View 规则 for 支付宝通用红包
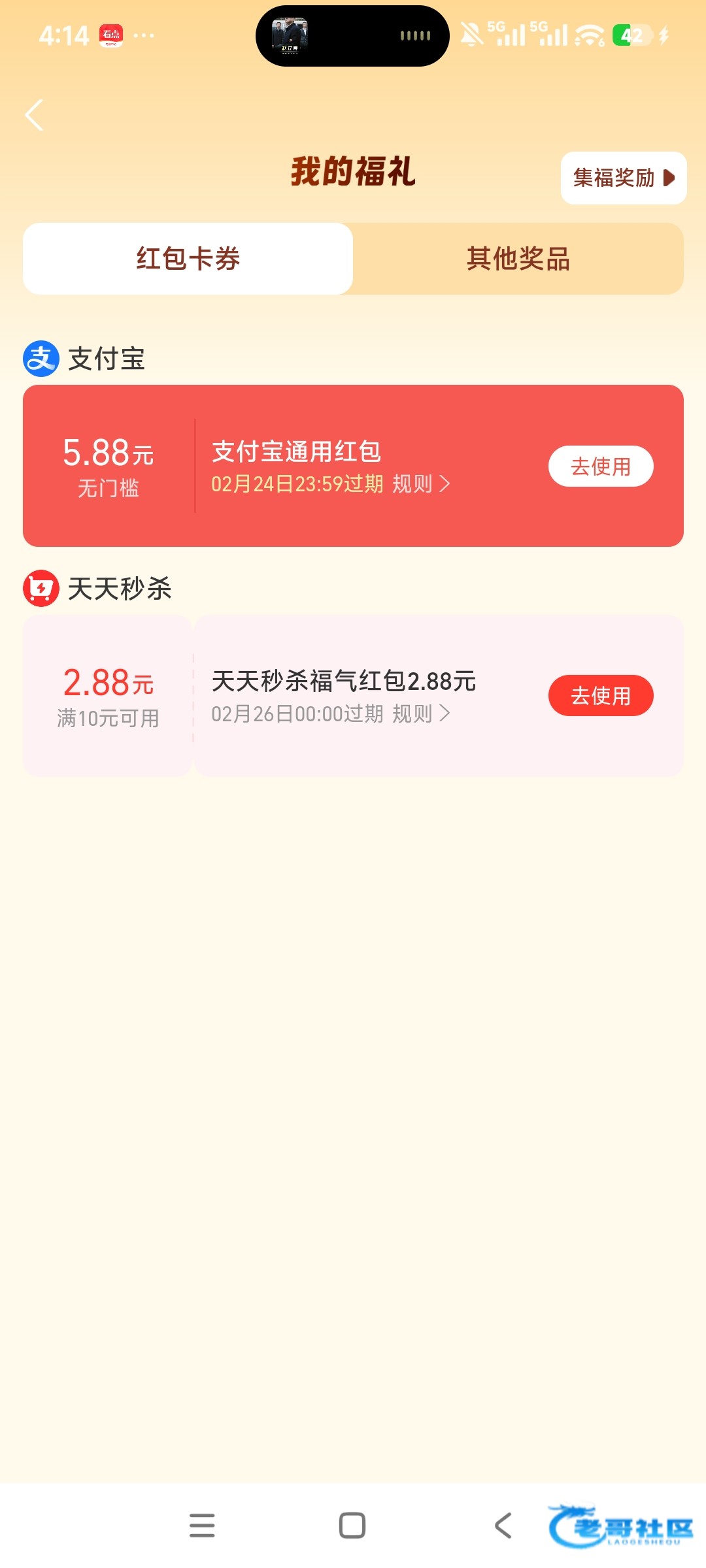 click(x=421, y=484)
